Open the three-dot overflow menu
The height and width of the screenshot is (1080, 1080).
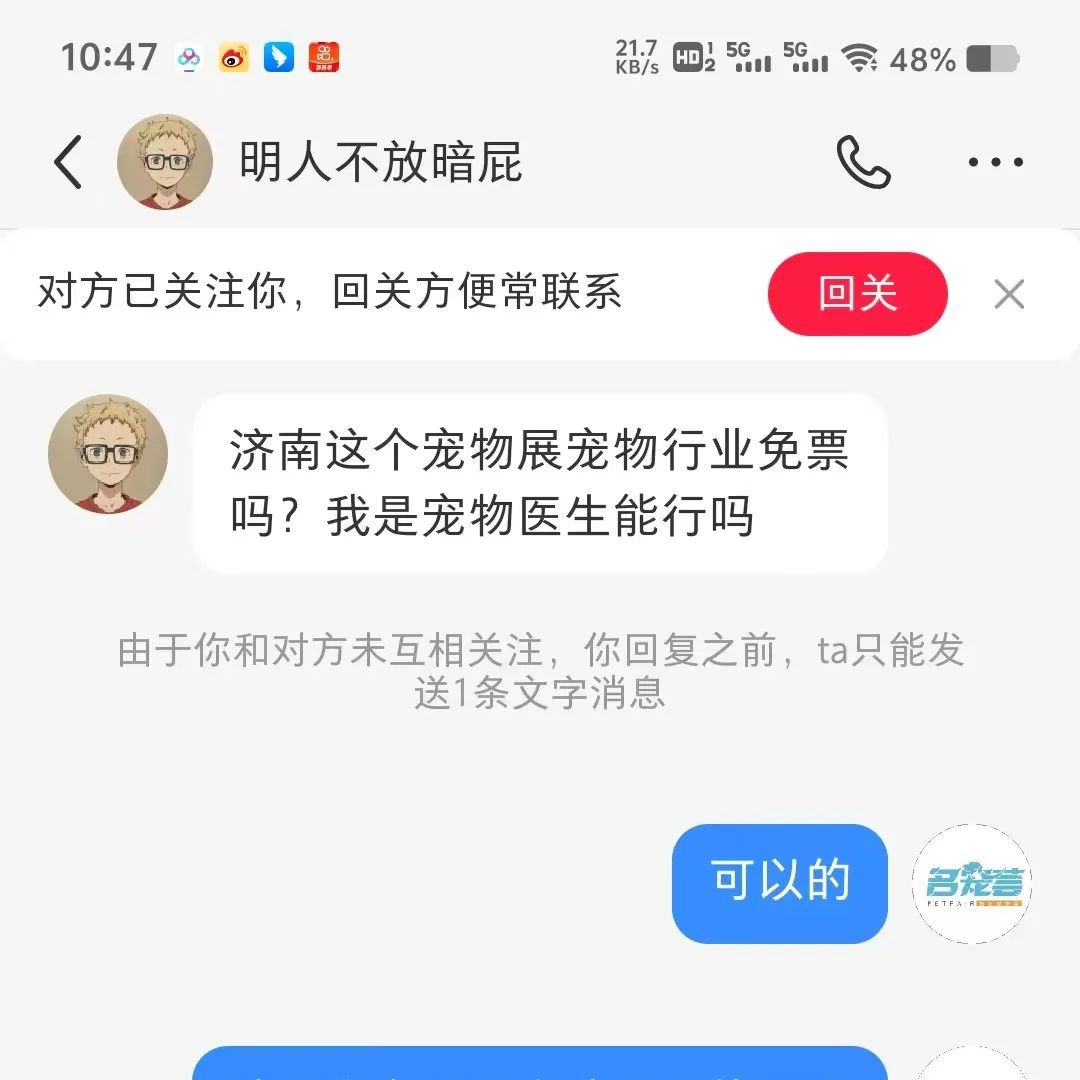coord(995,162)
